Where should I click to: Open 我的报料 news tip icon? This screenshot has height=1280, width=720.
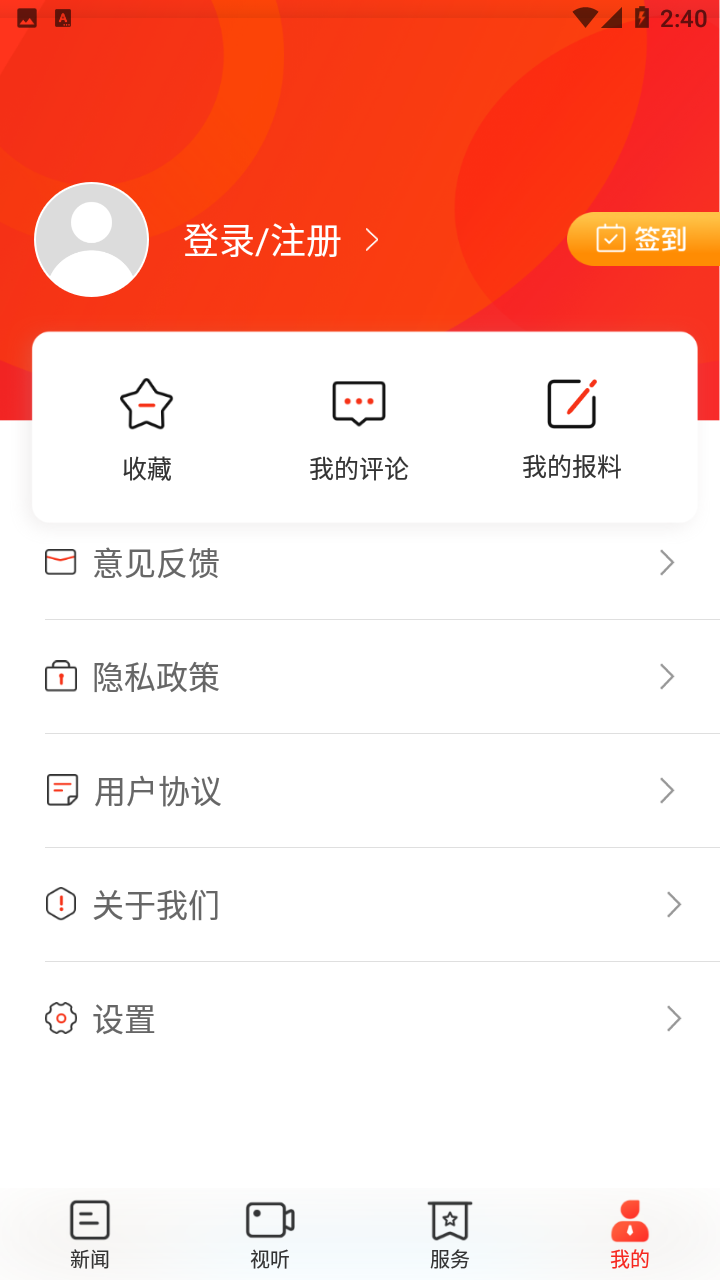pyautogui.click(x=571, y=402)
